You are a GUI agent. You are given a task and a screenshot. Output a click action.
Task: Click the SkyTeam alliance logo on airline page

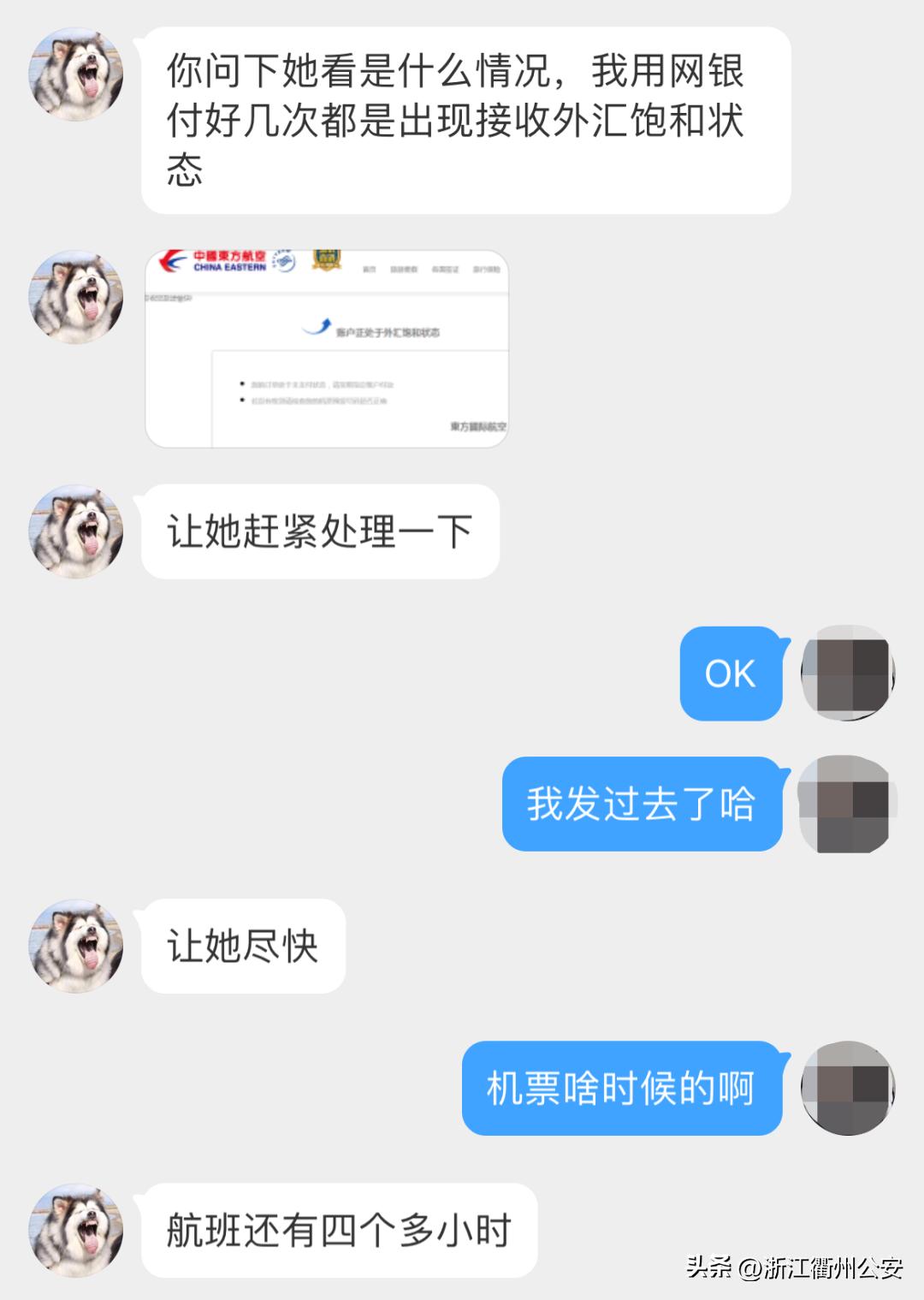pos(284,260)
